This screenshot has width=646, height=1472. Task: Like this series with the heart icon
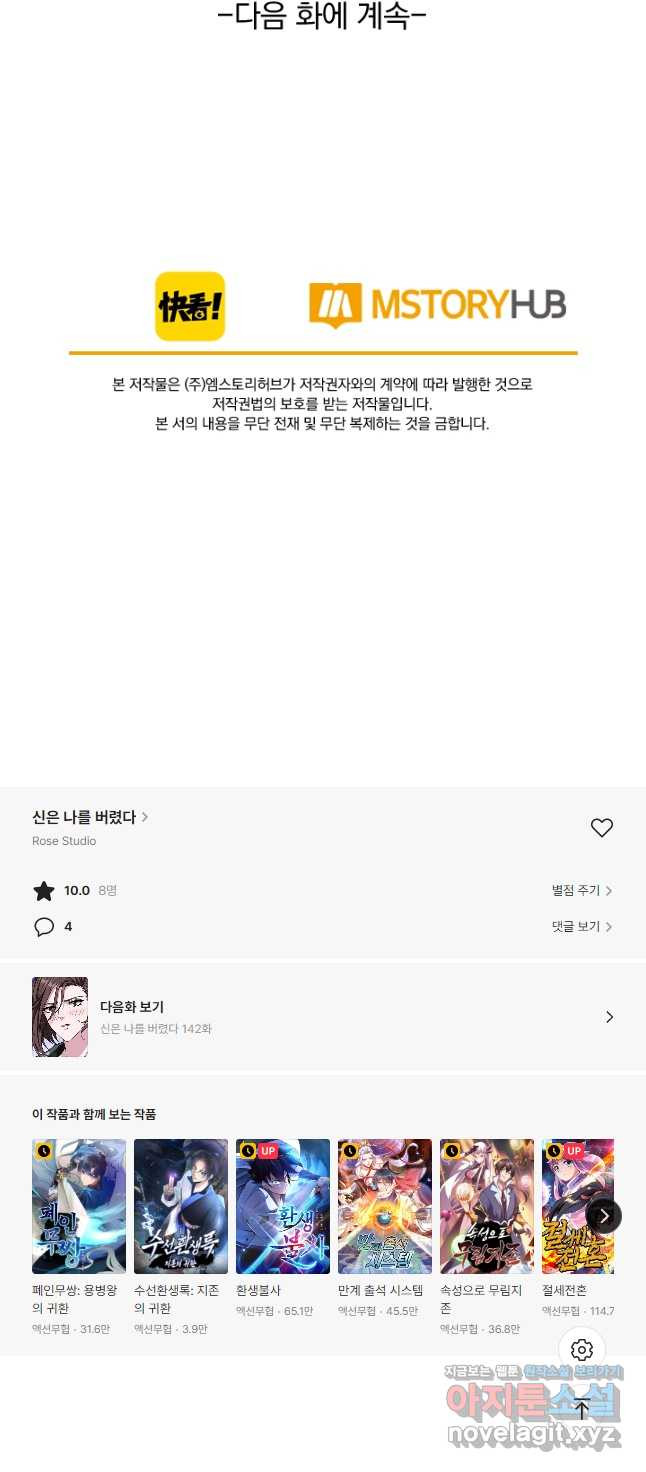[601, 828]
